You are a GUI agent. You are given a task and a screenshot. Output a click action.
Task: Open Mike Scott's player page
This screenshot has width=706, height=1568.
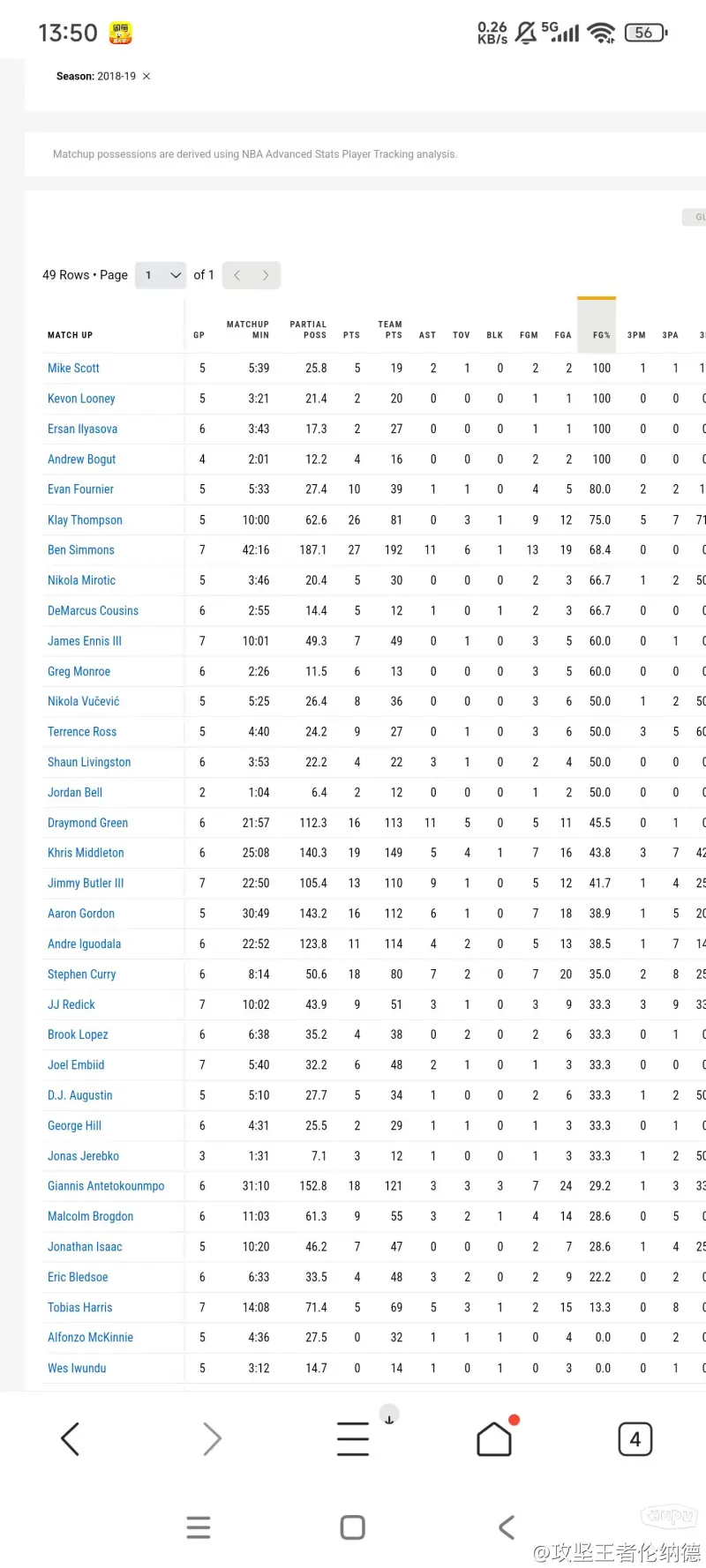pos(73,369)
